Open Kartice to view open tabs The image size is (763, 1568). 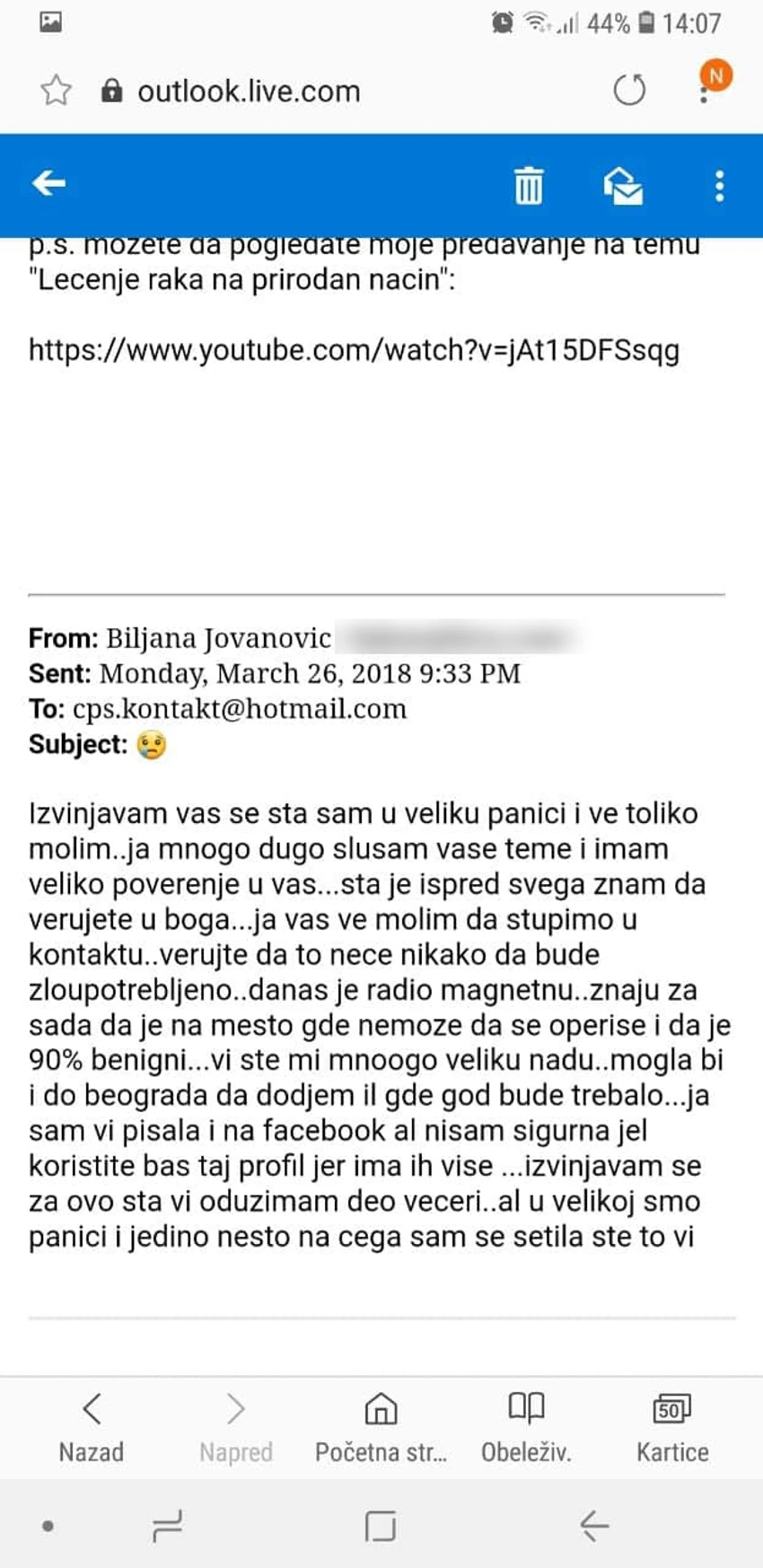pyautogui.click(x=671, y=1426)
